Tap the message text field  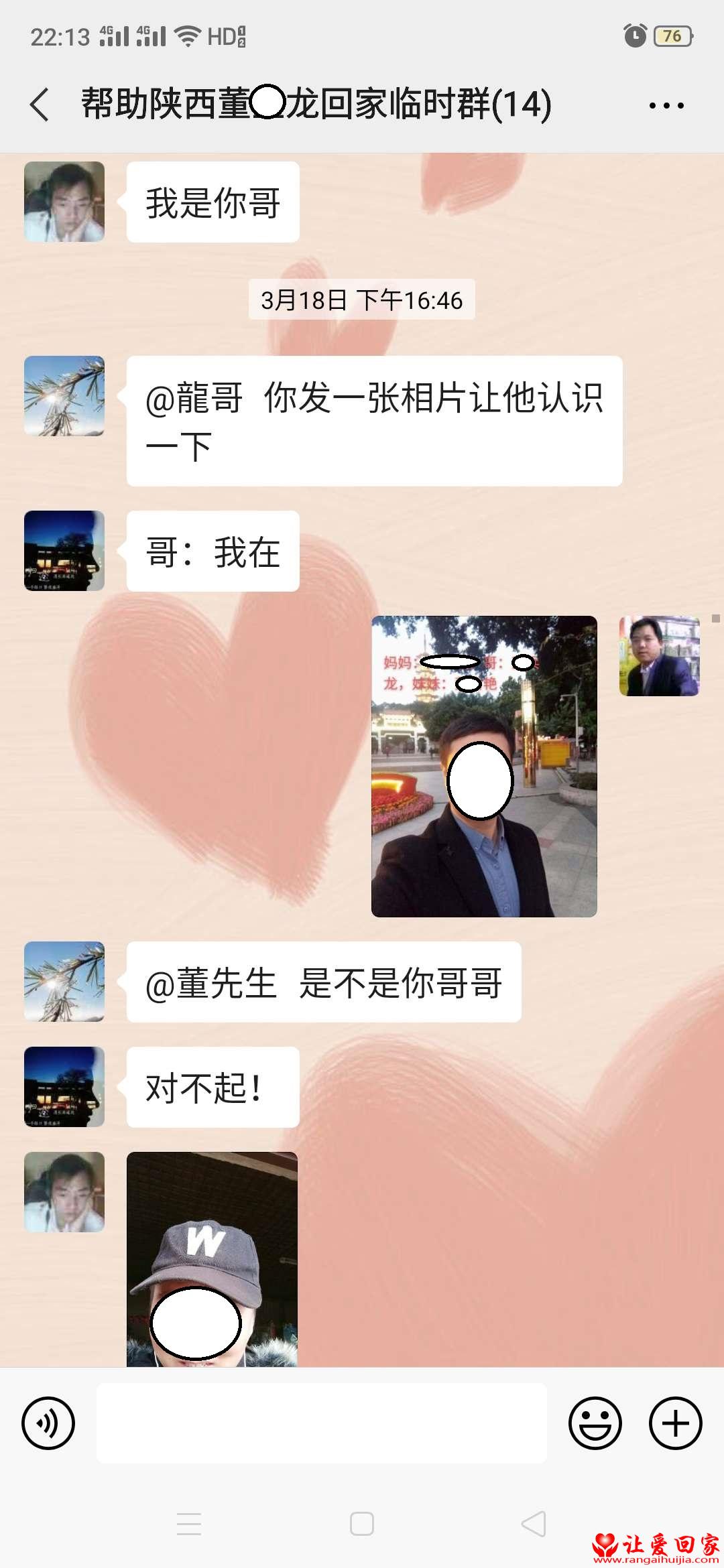coord(322,1423)
